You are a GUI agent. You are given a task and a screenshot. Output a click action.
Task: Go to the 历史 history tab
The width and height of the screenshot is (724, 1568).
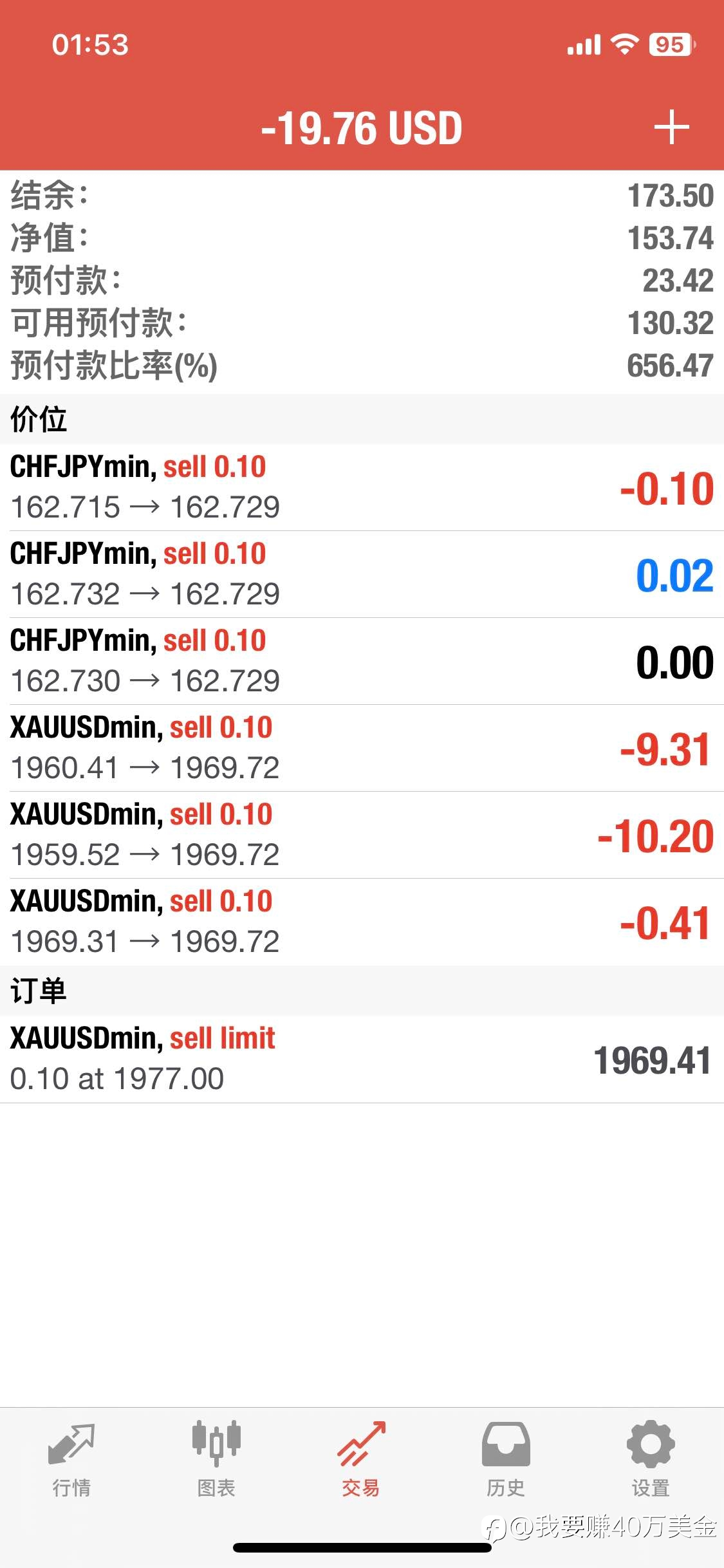[506, 1460]
